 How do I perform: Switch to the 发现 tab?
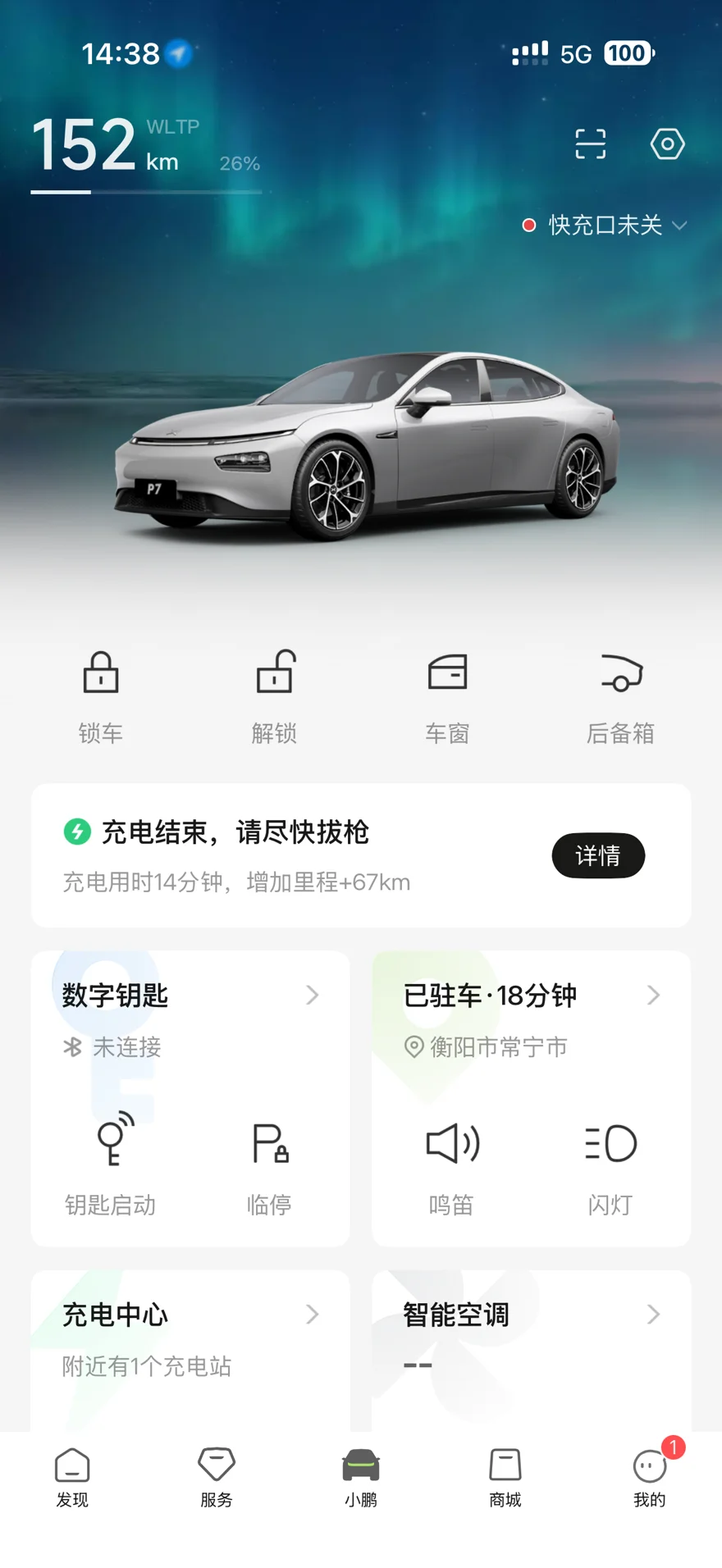coord(72,1476)
